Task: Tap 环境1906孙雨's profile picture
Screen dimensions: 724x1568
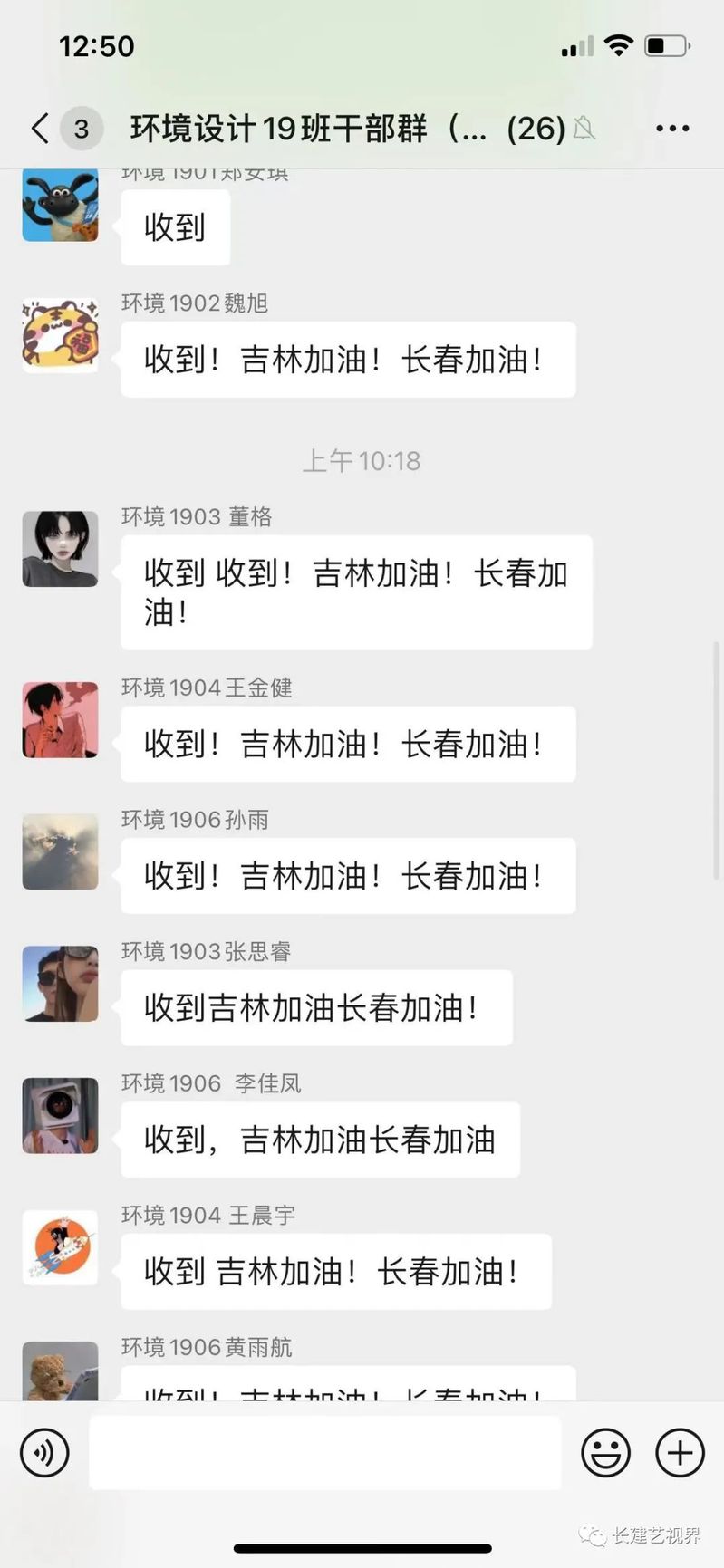Action: [x=60, y=851]
